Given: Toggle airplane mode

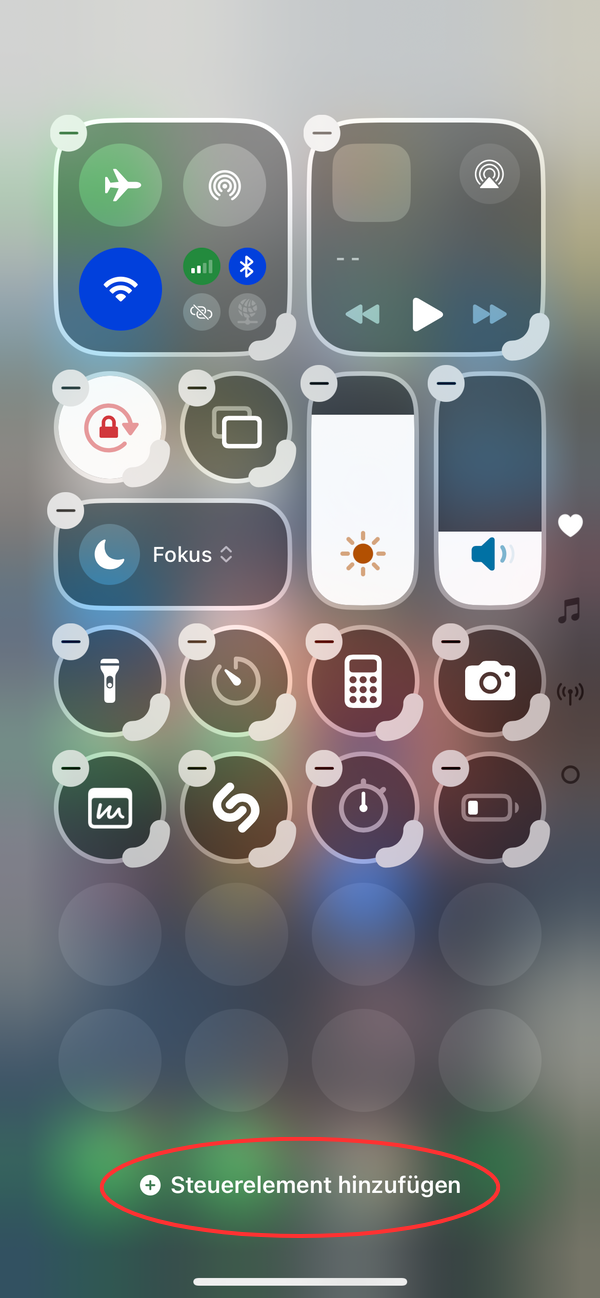Looking at the screenshot, I should pyautogui.click(x=120, y=185).
